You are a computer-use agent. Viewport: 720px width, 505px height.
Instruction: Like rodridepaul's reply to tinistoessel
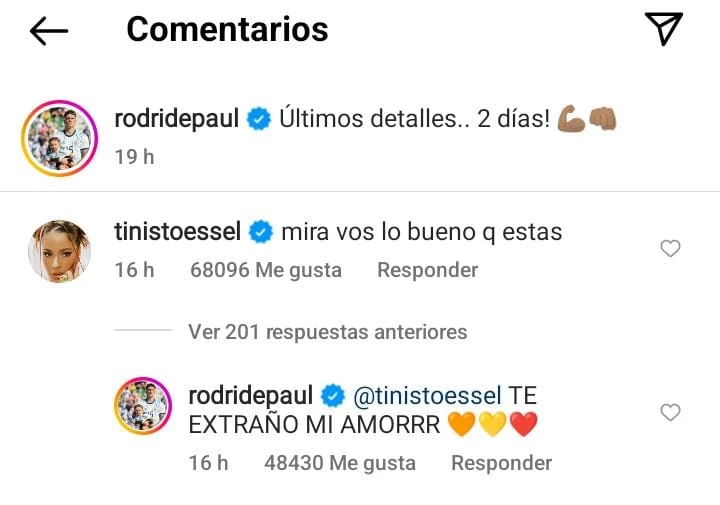pyautogui.click(x=671, y=412)
